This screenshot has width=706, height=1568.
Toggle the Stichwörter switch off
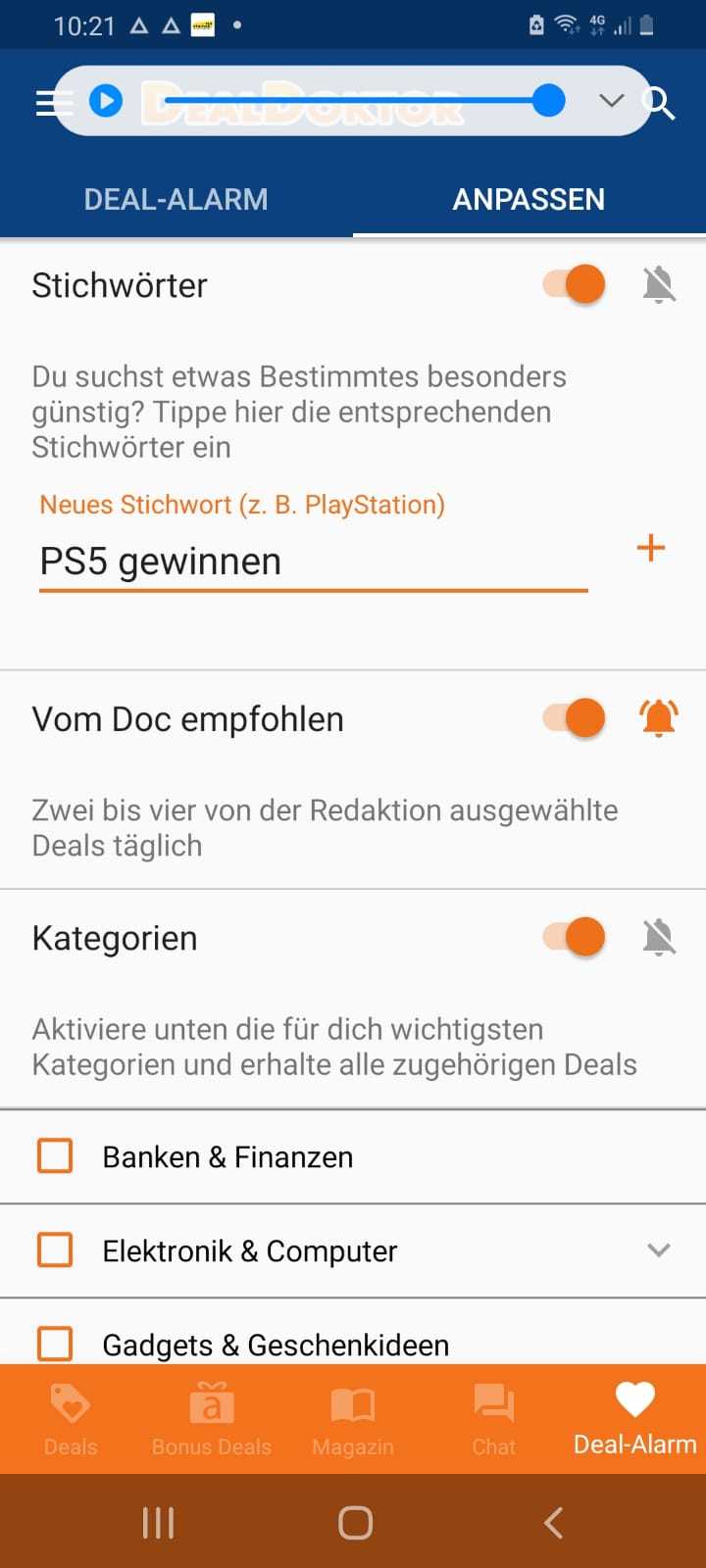point(575,285)
